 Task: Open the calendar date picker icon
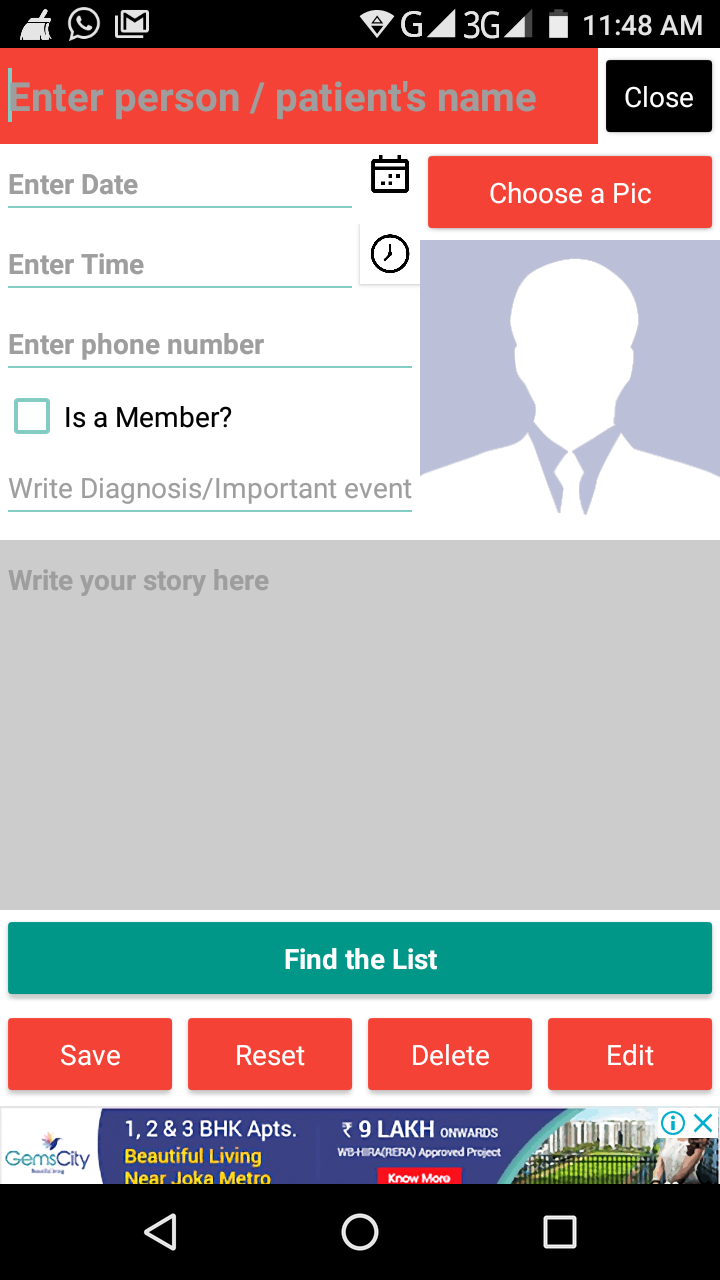[389, 174]
